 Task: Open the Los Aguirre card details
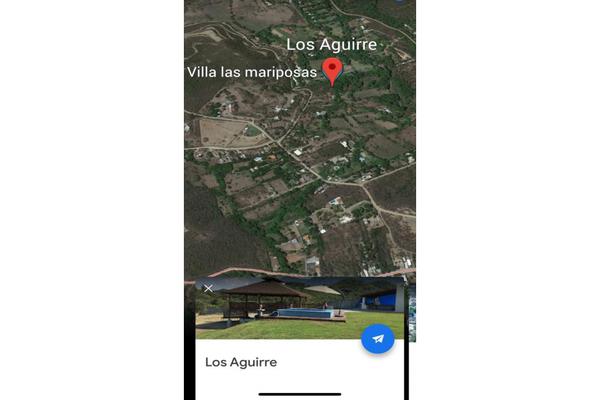pyautogui.click(x=241, y=362)
